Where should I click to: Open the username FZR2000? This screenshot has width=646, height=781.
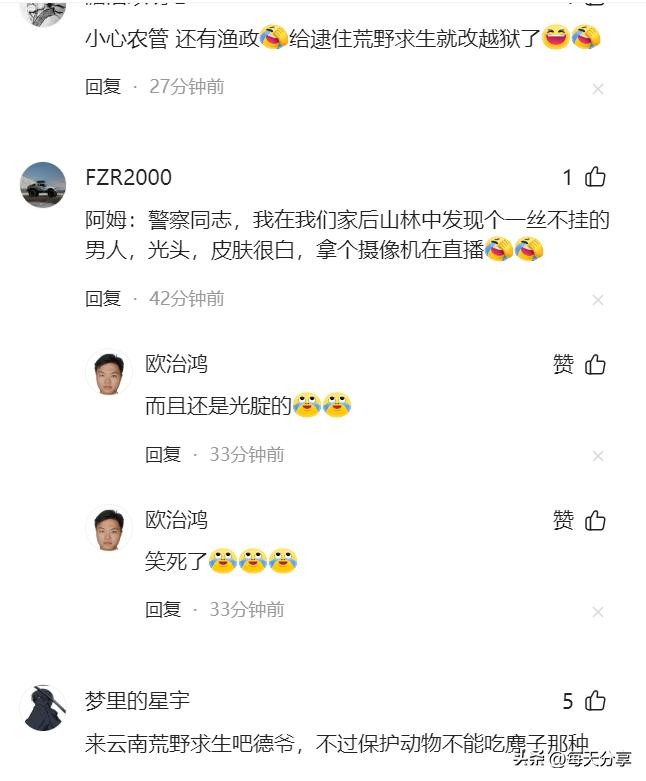click(129, 178)
